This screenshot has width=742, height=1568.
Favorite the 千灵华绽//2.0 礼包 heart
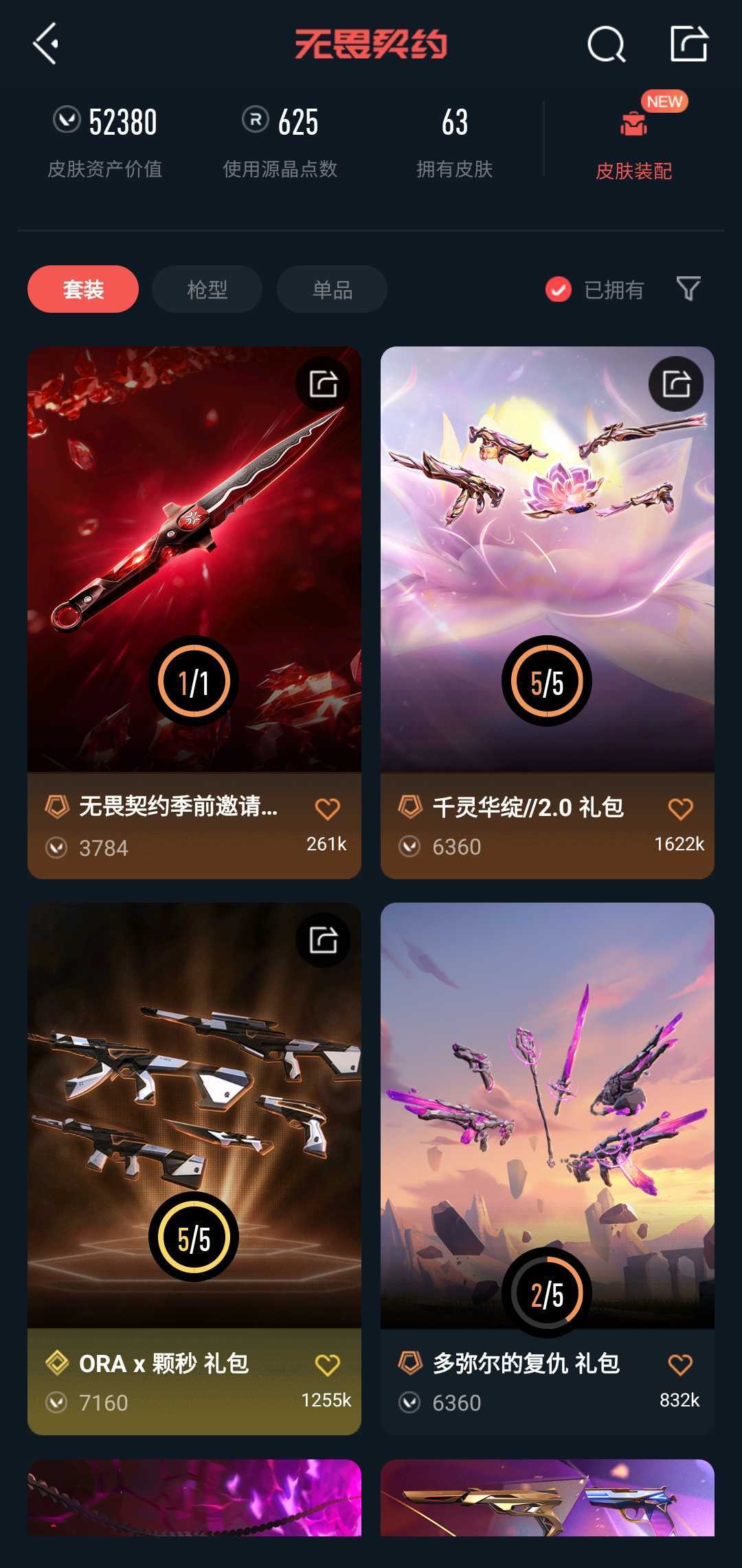[x=680, y=809]
